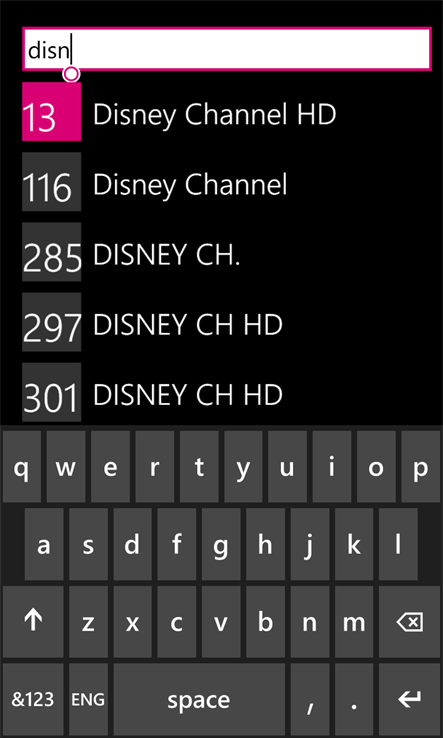Tap the space bar
This screenshot has height=738, width=443.
[199, 699]
